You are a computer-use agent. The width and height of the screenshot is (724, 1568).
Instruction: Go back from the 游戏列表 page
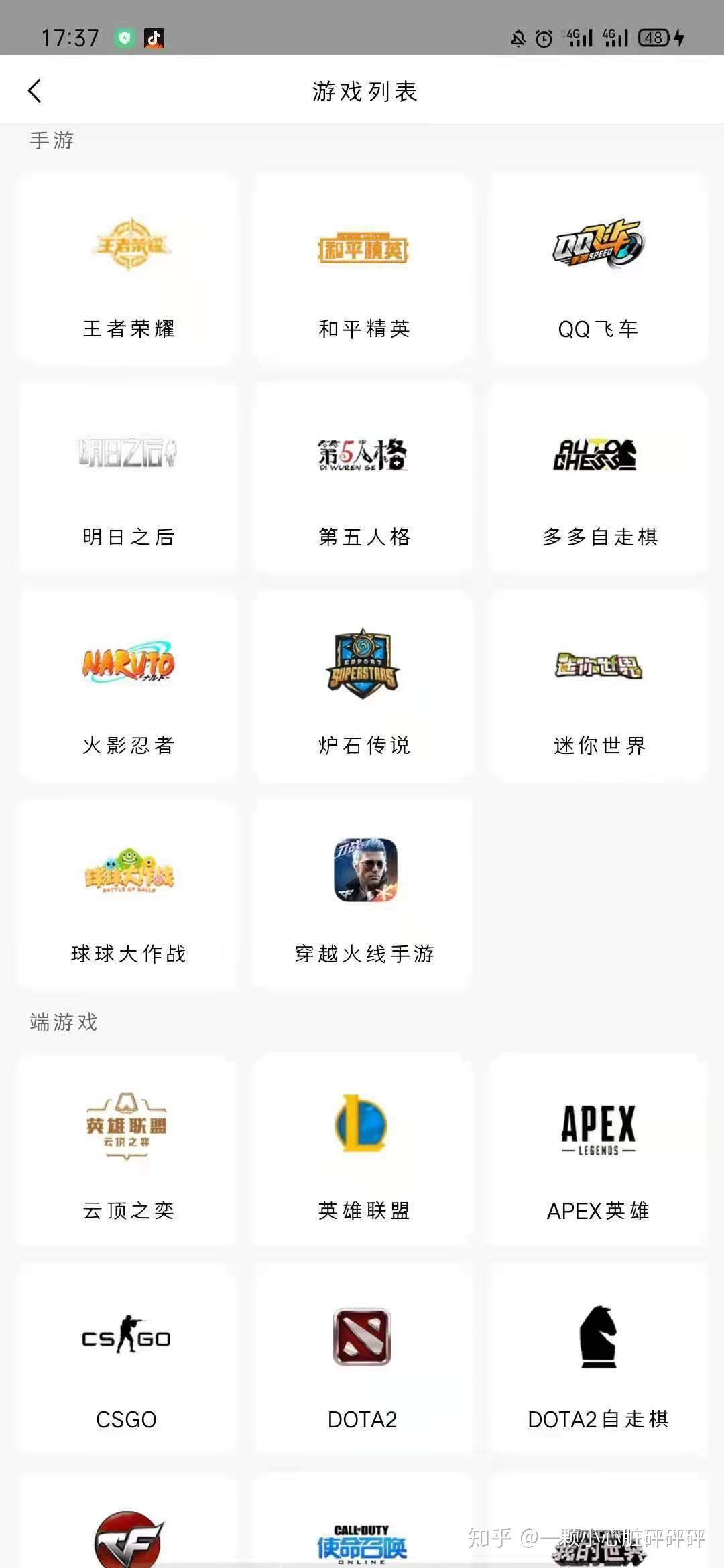(x=35, y=91)
